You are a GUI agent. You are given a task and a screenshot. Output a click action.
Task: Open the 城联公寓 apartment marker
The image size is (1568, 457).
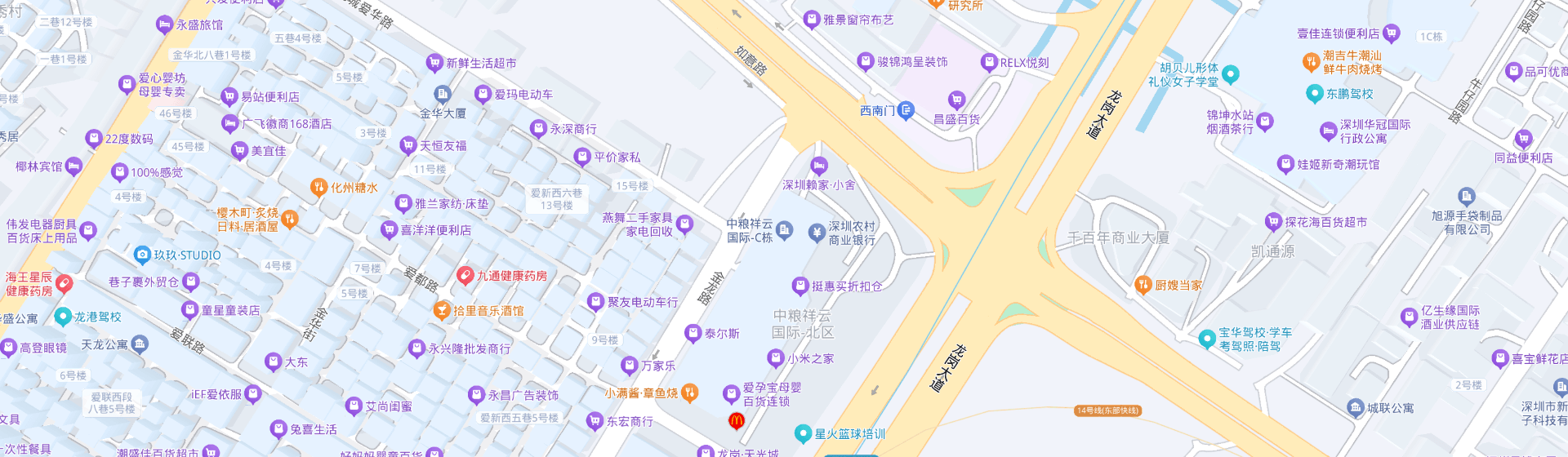[x=1356, y=407]
